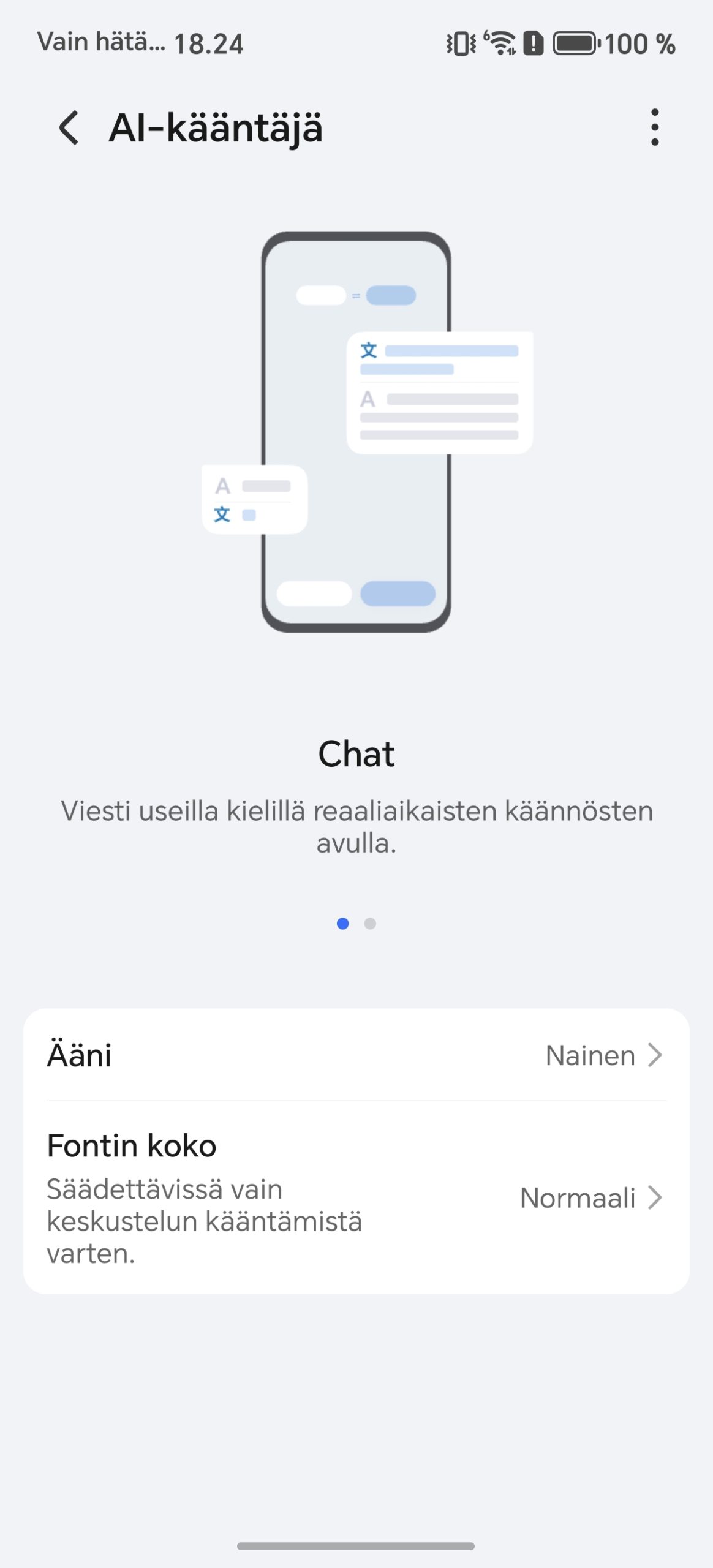Go back from AI-kääntäjä screen
Image resolution: width=713 pixels, height=1568 pixels.
click(69, 128)
